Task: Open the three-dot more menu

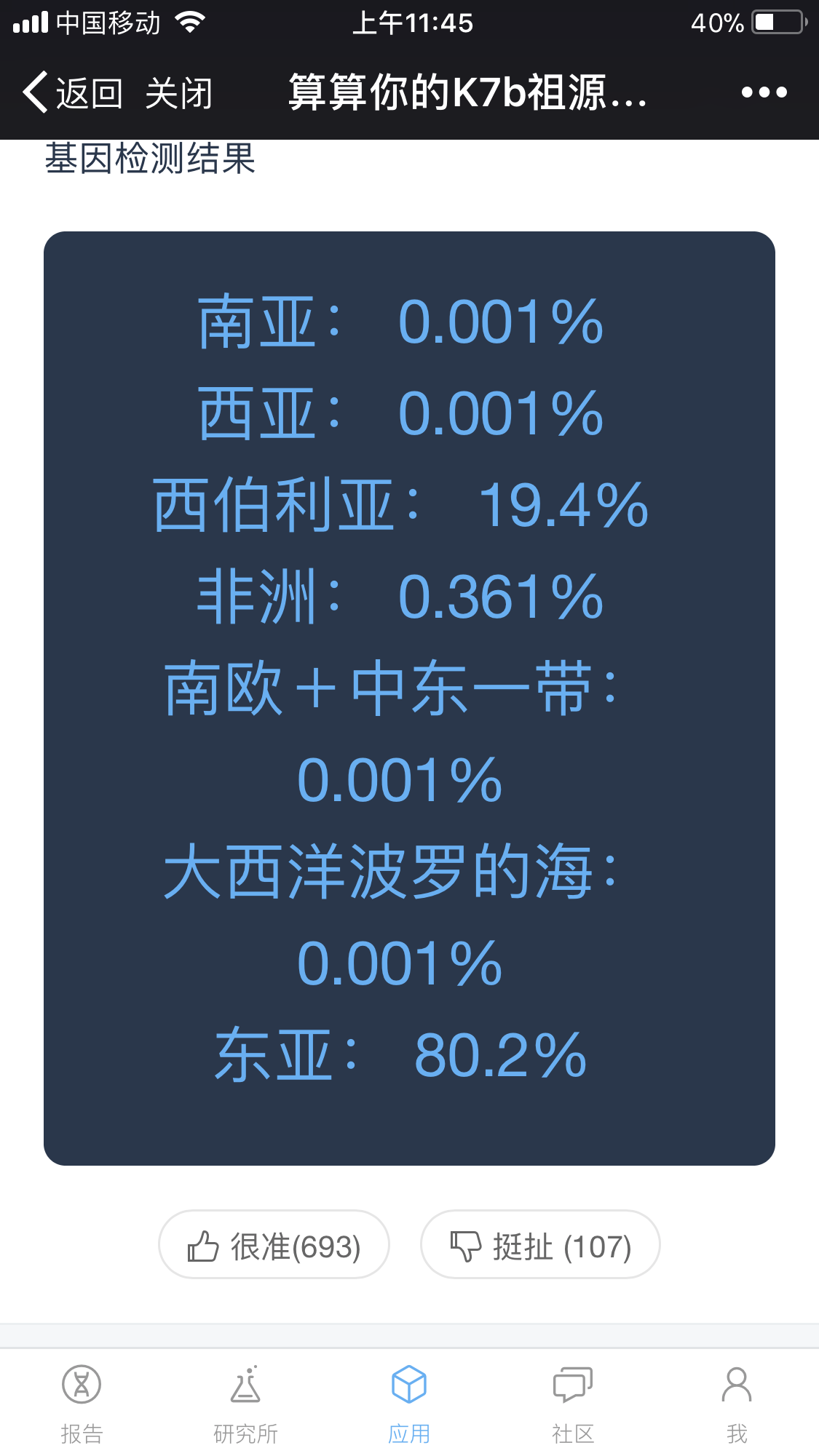Action: click(764, 92)
